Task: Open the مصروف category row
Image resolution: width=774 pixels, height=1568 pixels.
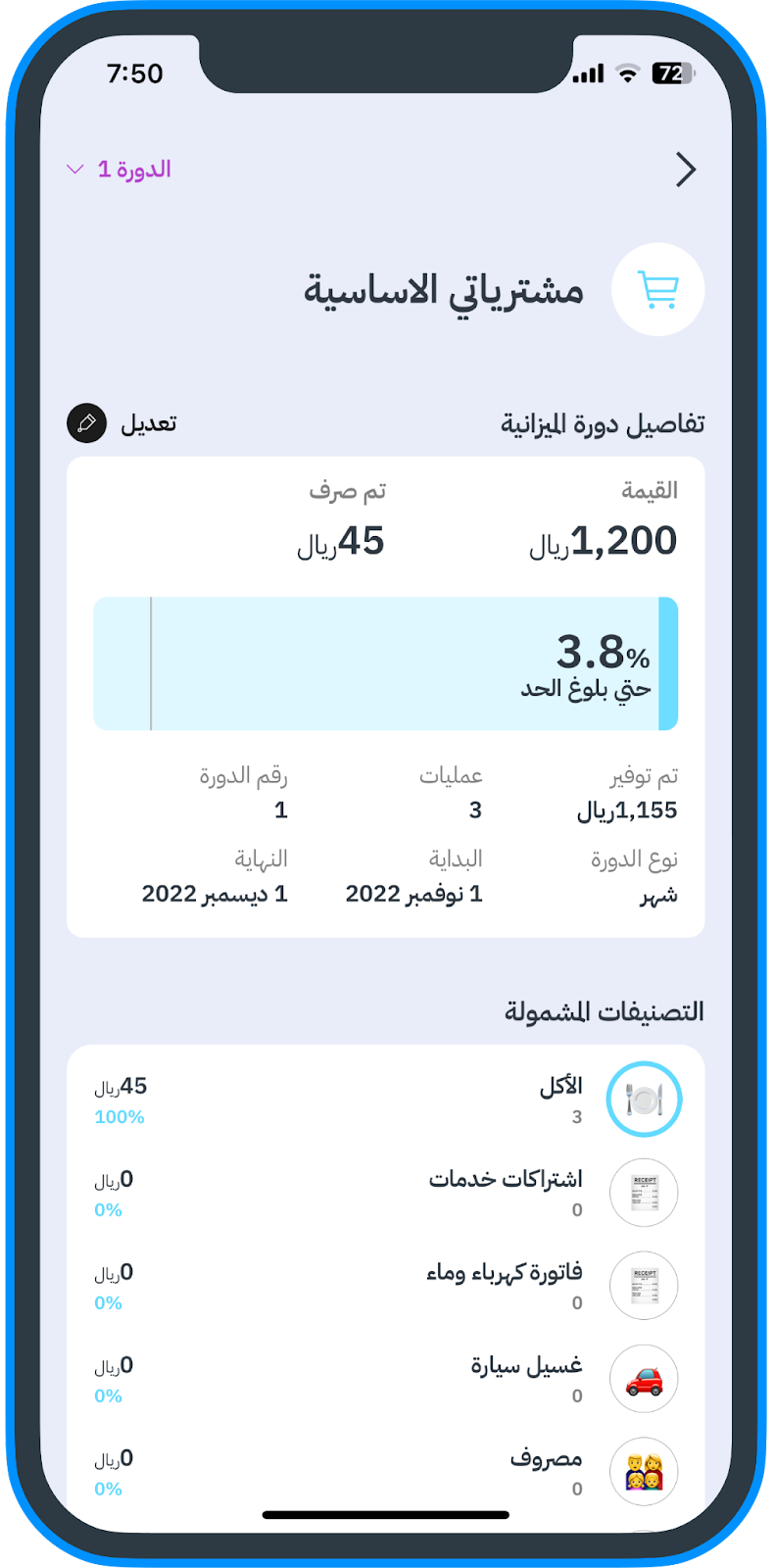Action: [386, 1472]
